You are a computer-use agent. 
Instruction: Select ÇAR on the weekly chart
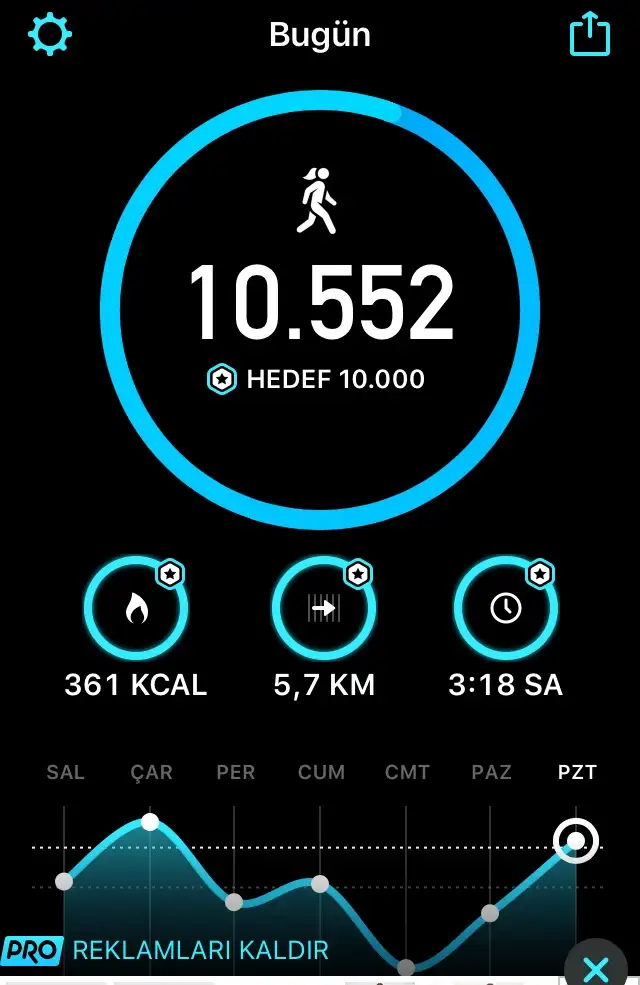point(151,772)
